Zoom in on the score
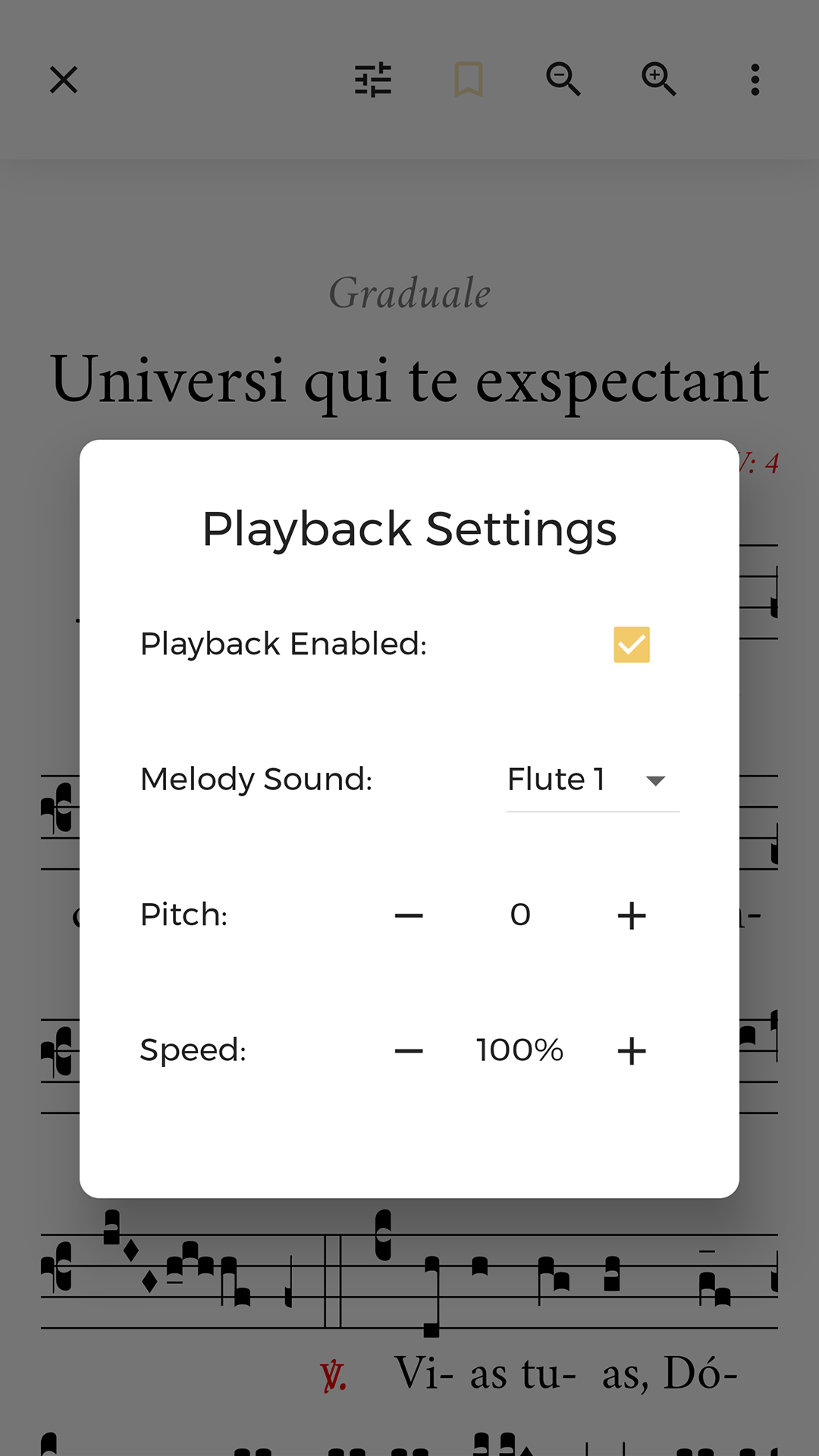 coord(659,80)
